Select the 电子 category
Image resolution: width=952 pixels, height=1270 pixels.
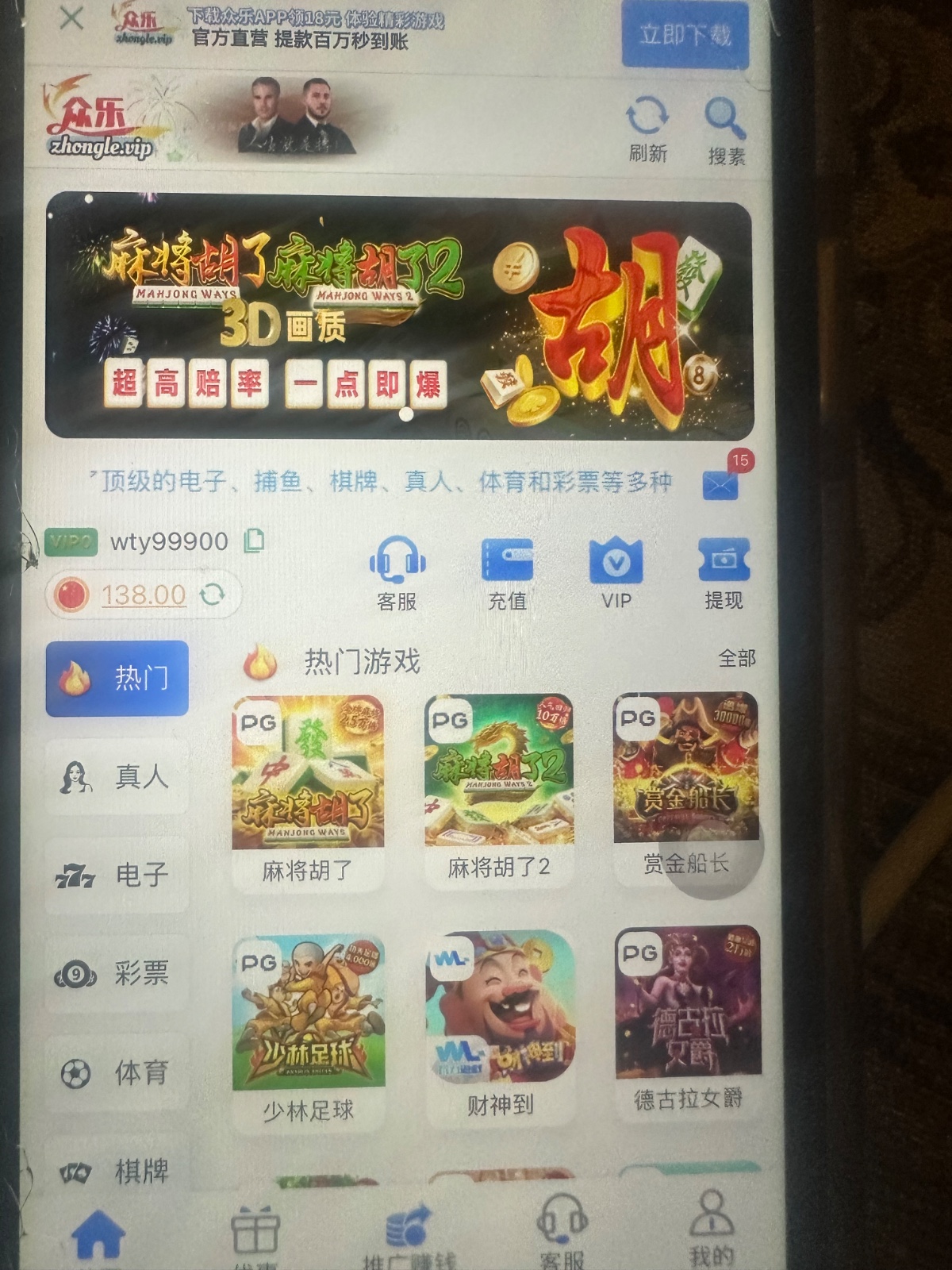(x=117, y=875)
